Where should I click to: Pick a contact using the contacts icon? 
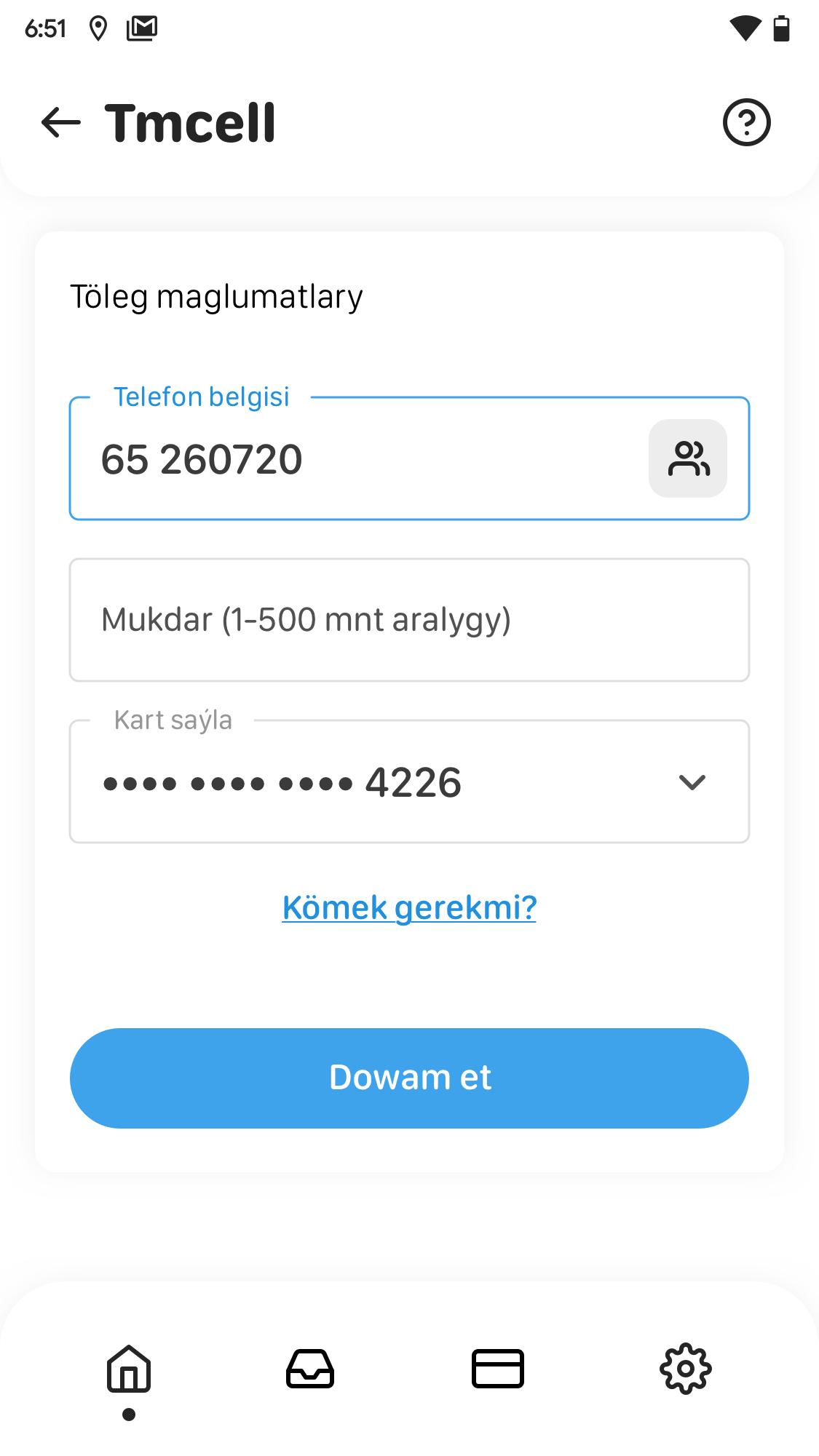tap(687, 458)
